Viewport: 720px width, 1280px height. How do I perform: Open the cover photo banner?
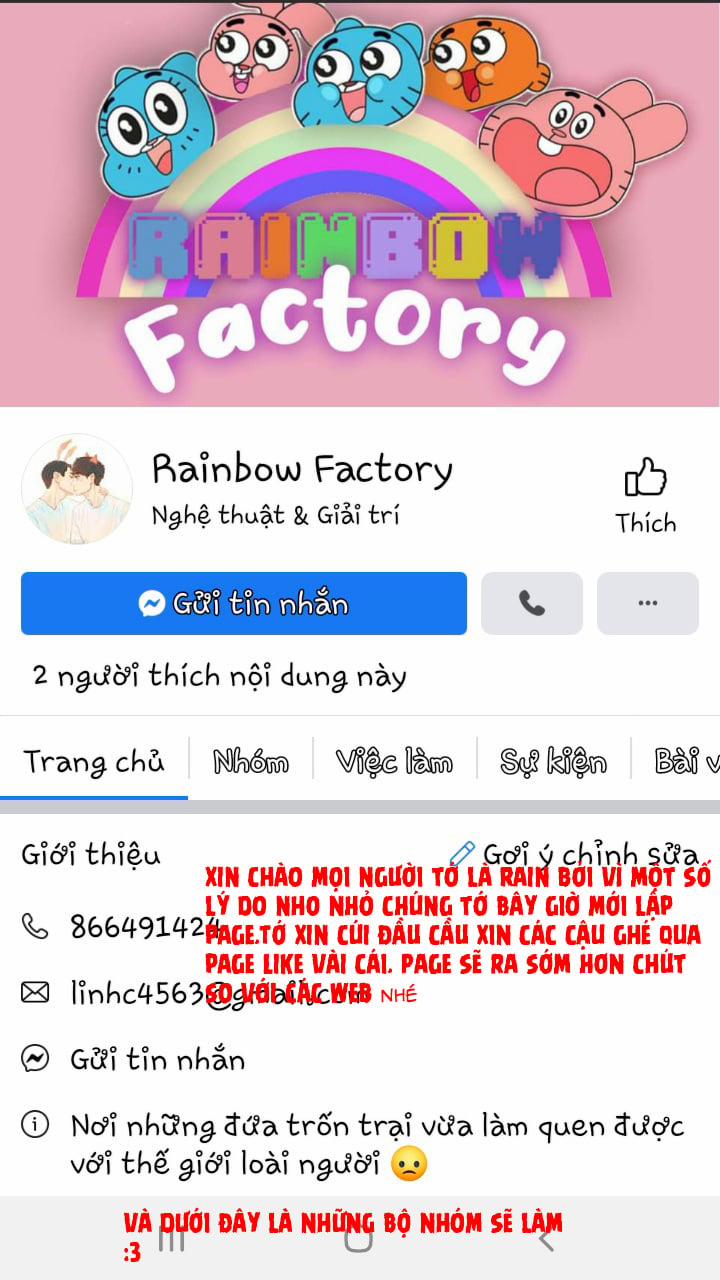pos(360,200)
